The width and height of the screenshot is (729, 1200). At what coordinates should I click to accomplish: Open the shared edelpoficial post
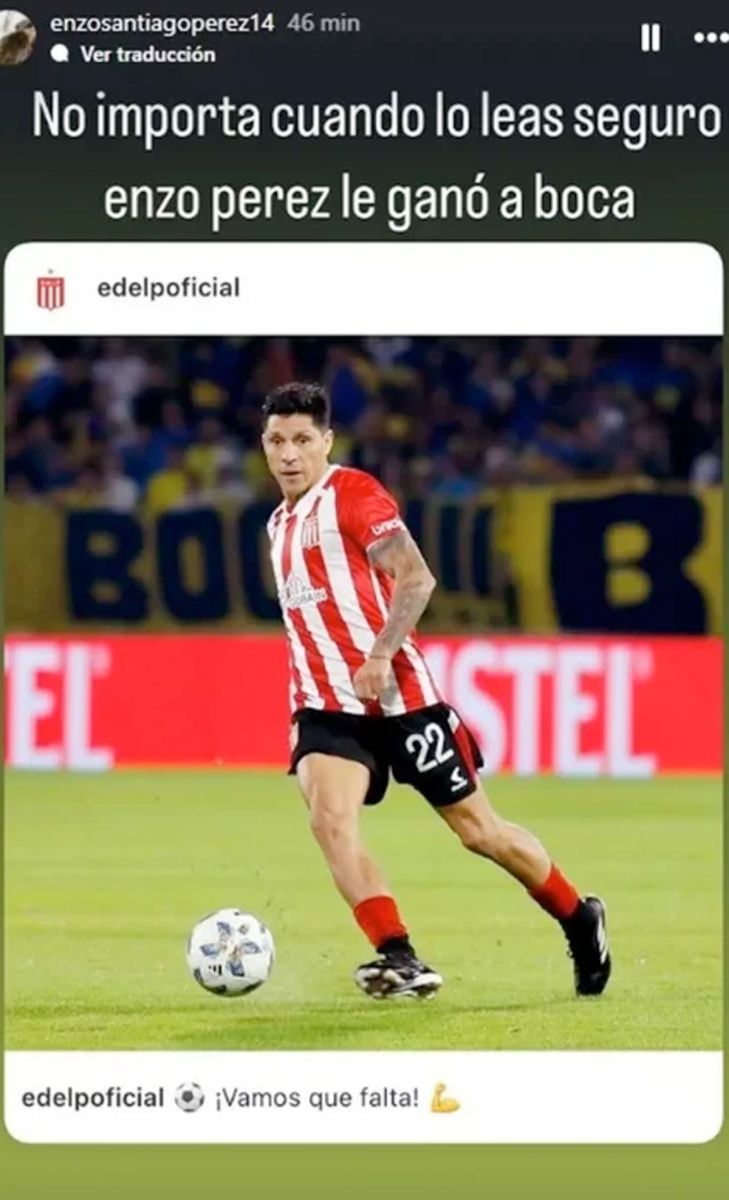(363, 690)
